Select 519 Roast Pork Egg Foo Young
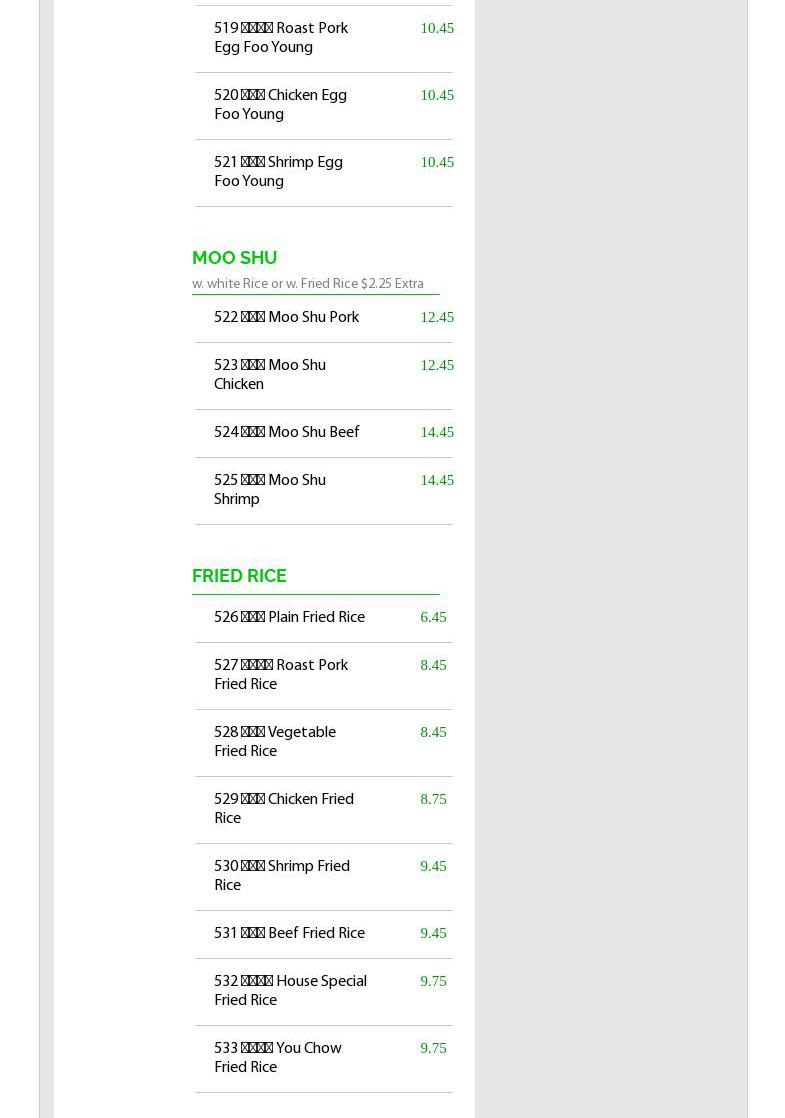 [281, 38]
